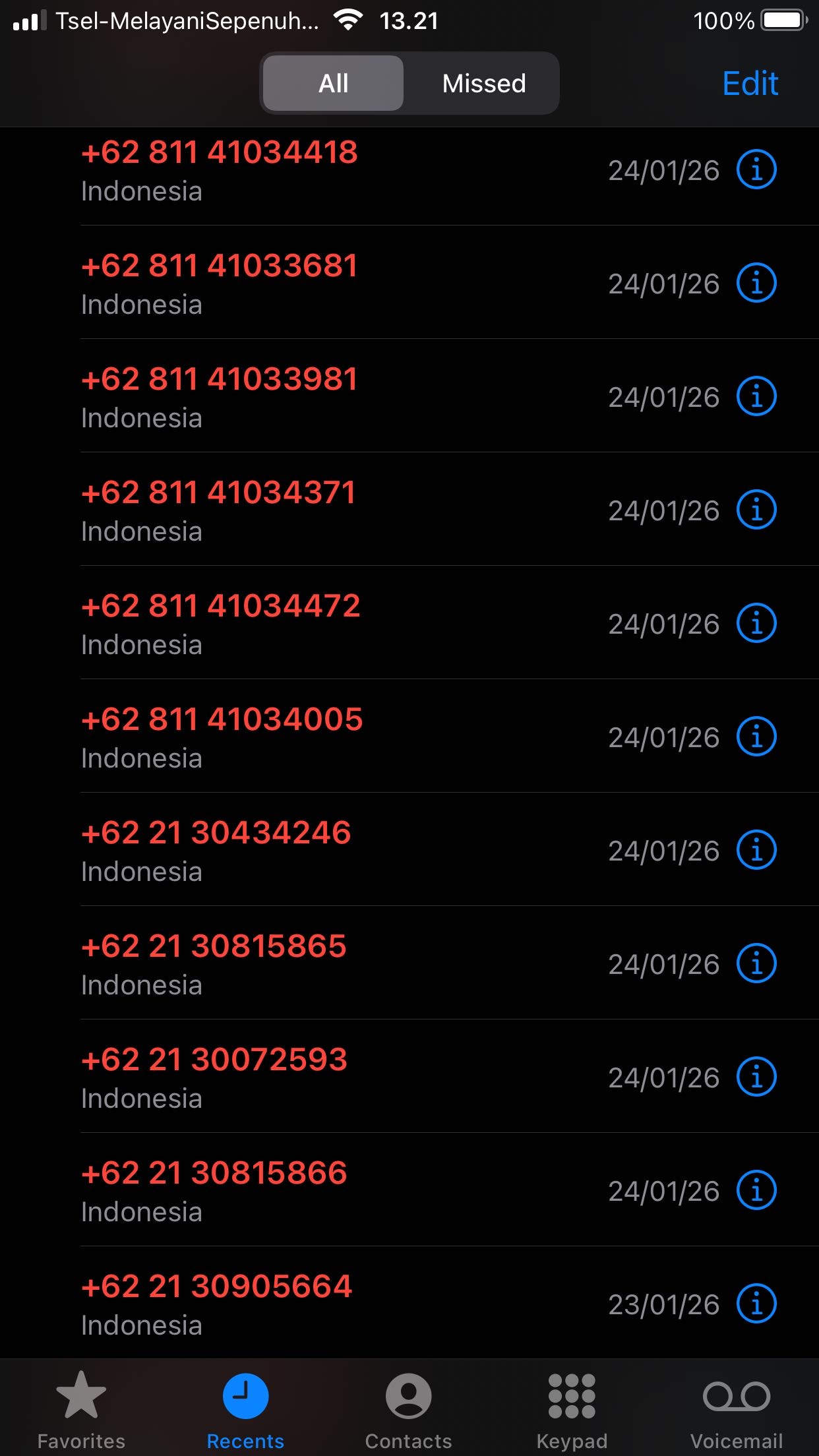Switch to the Missed calls filter
Image resolution: width=819 pixels, height=1456 pixels.
[x=483, y=84]
